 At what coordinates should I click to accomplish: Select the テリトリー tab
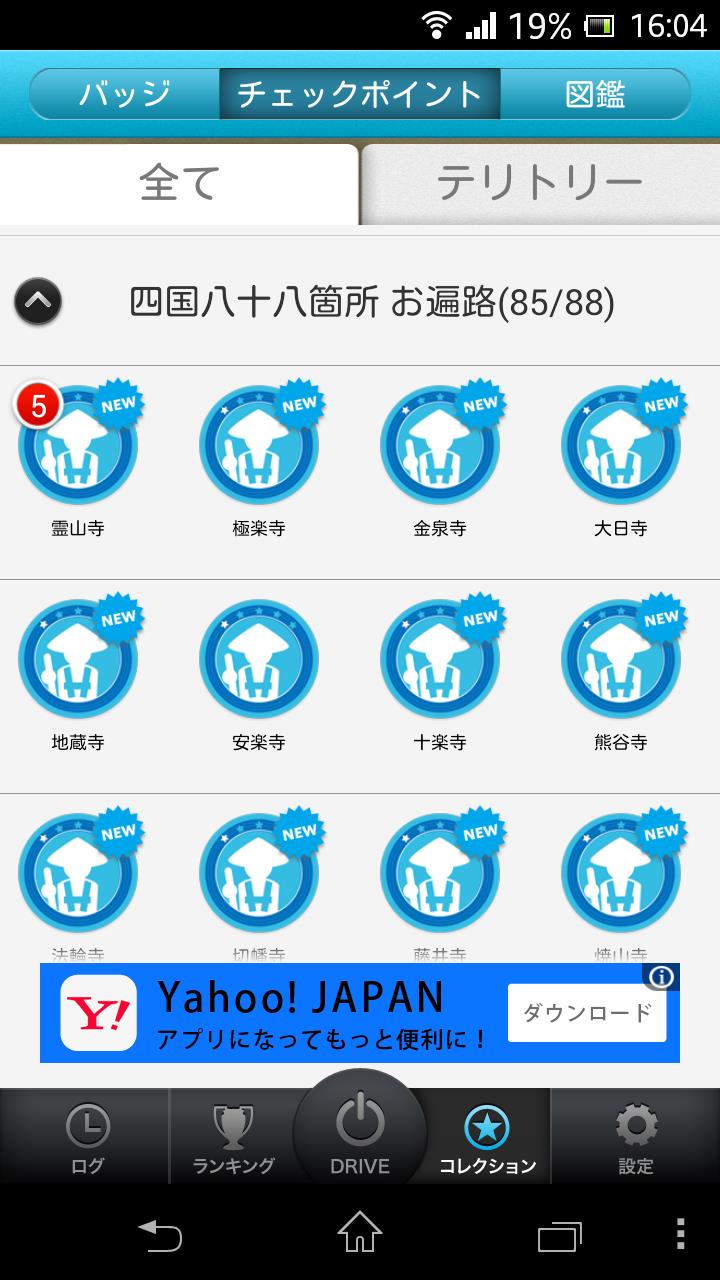tap(540, 184)
